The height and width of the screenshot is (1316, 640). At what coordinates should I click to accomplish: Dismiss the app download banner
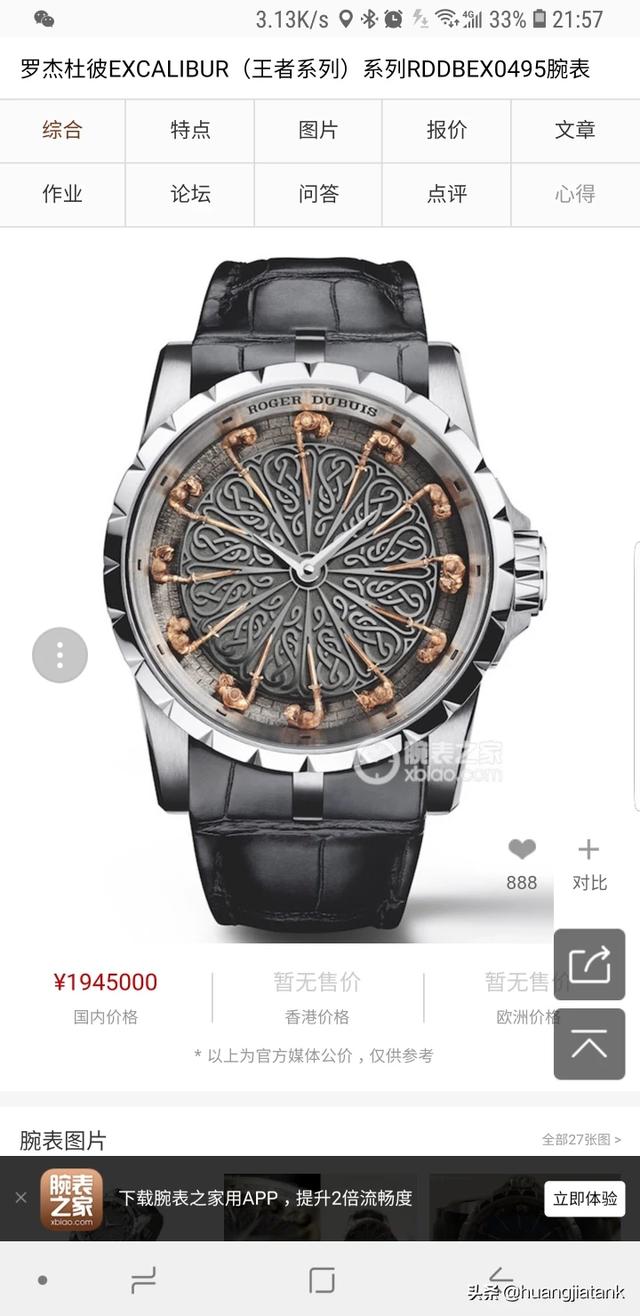pyautogui.click(x=20, y=1198)
